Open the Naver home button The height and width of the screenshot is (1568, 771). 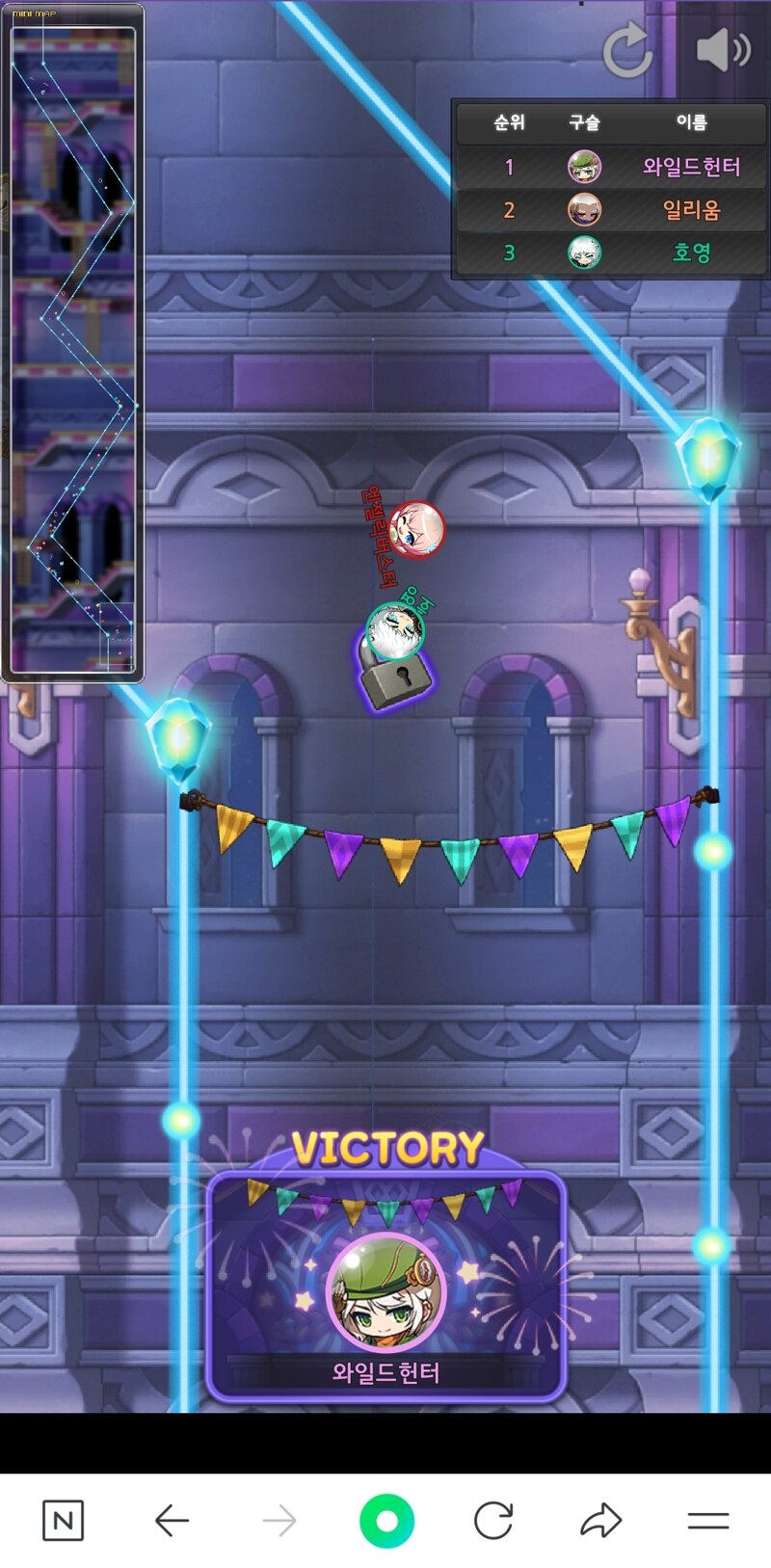pyautogui.click(x=64, y=1521)
